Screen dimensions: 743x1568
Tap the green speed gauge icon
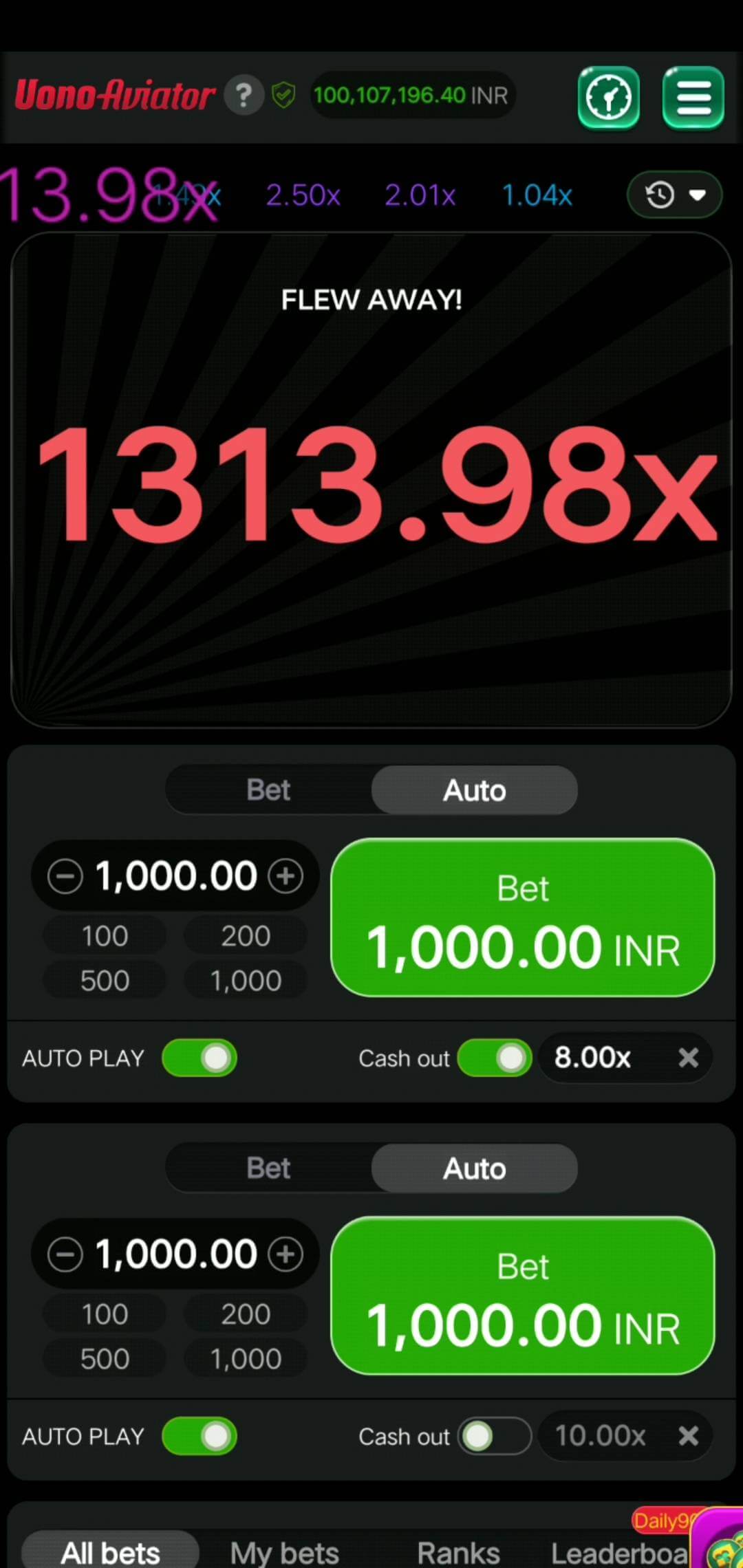608,97
